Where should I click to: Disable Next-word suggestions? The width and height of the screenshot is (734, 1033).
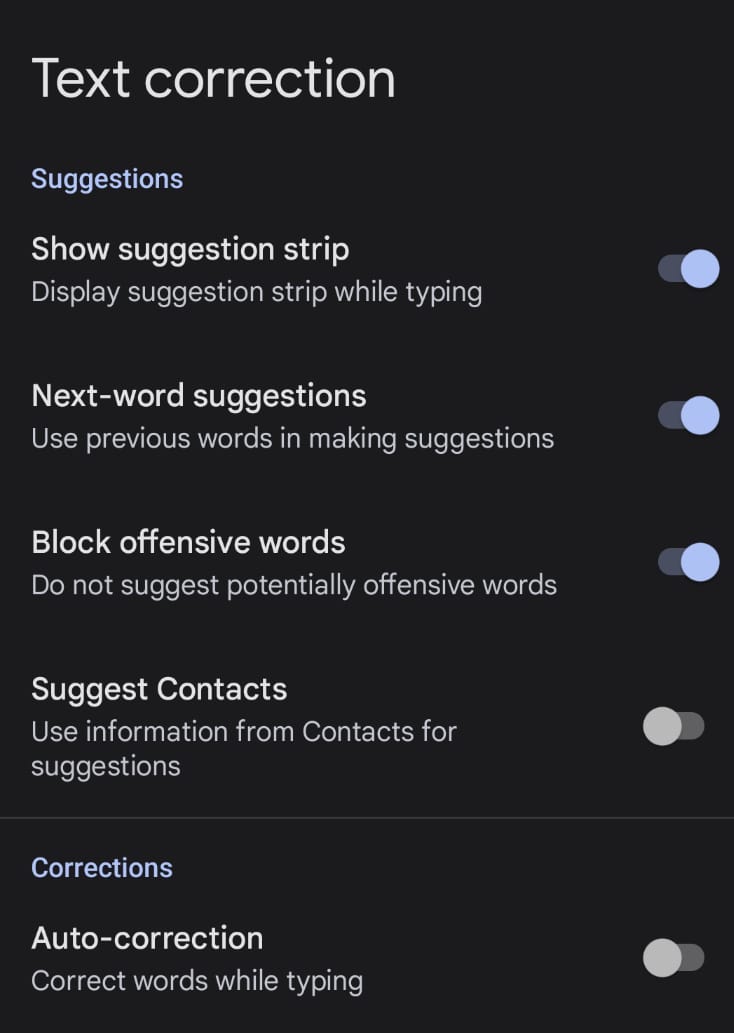[688, 415]
